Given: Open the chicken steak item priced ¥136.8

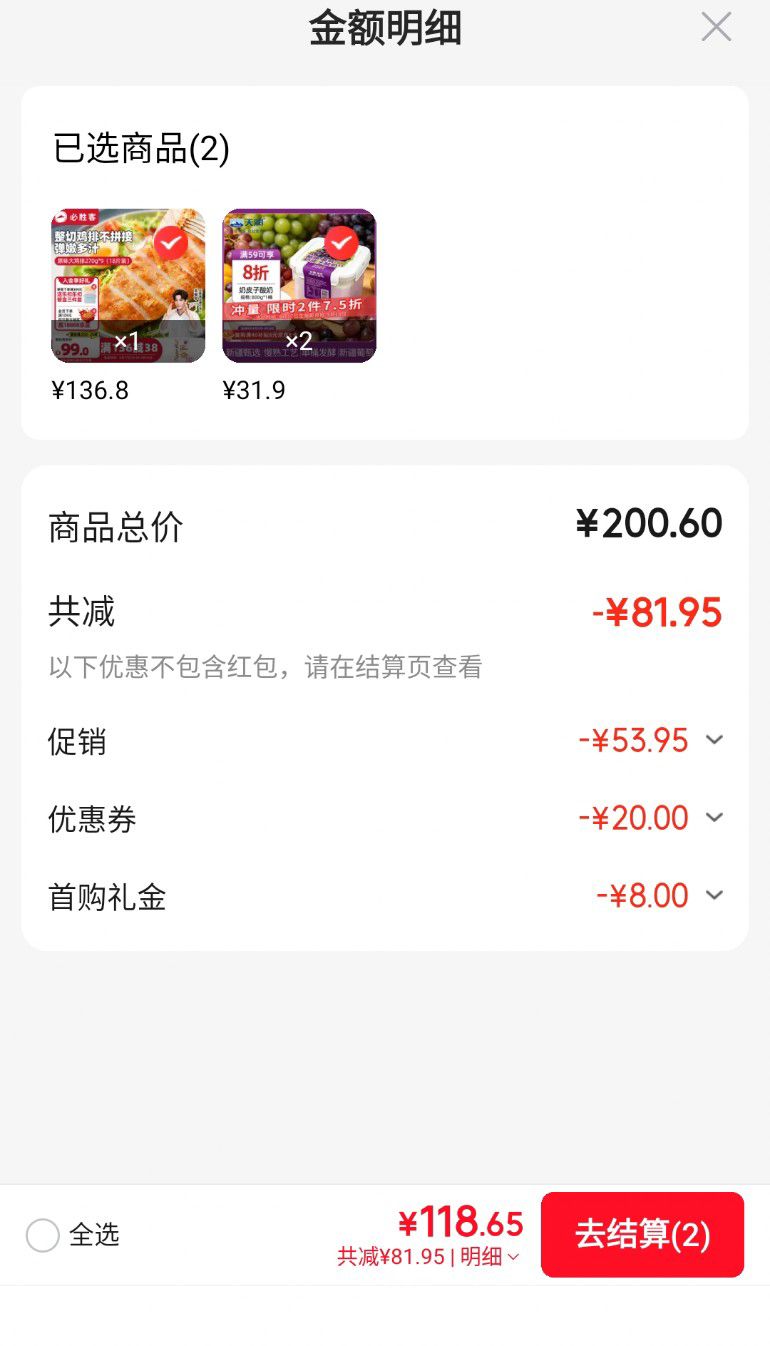Looking at the screenshot, I should (128, 286).
